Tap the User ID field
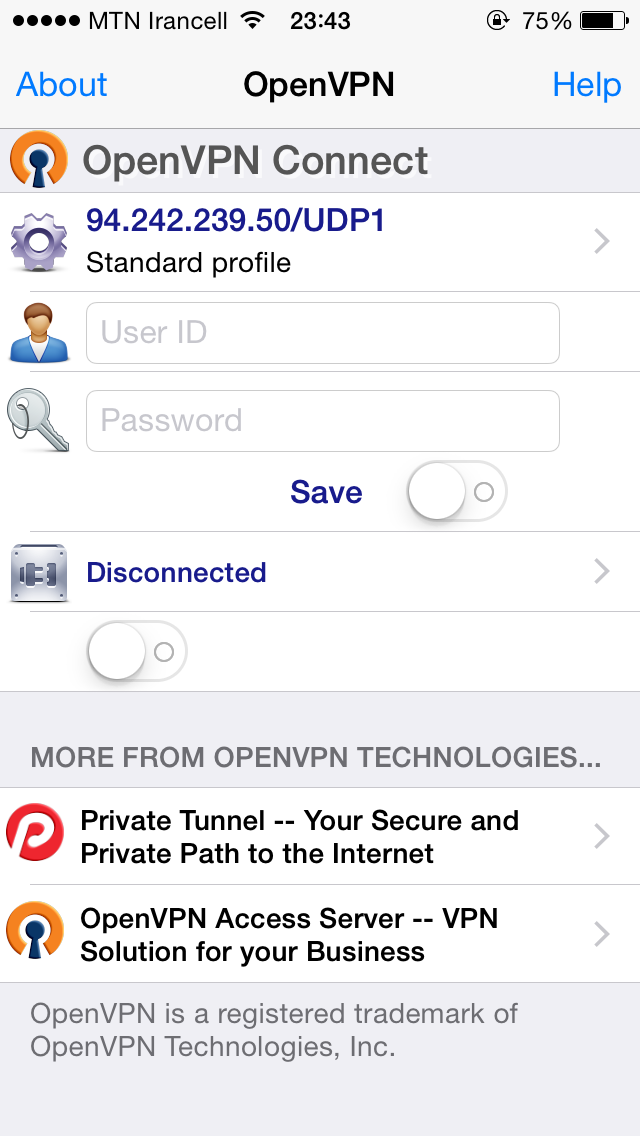 click(323, 333)
